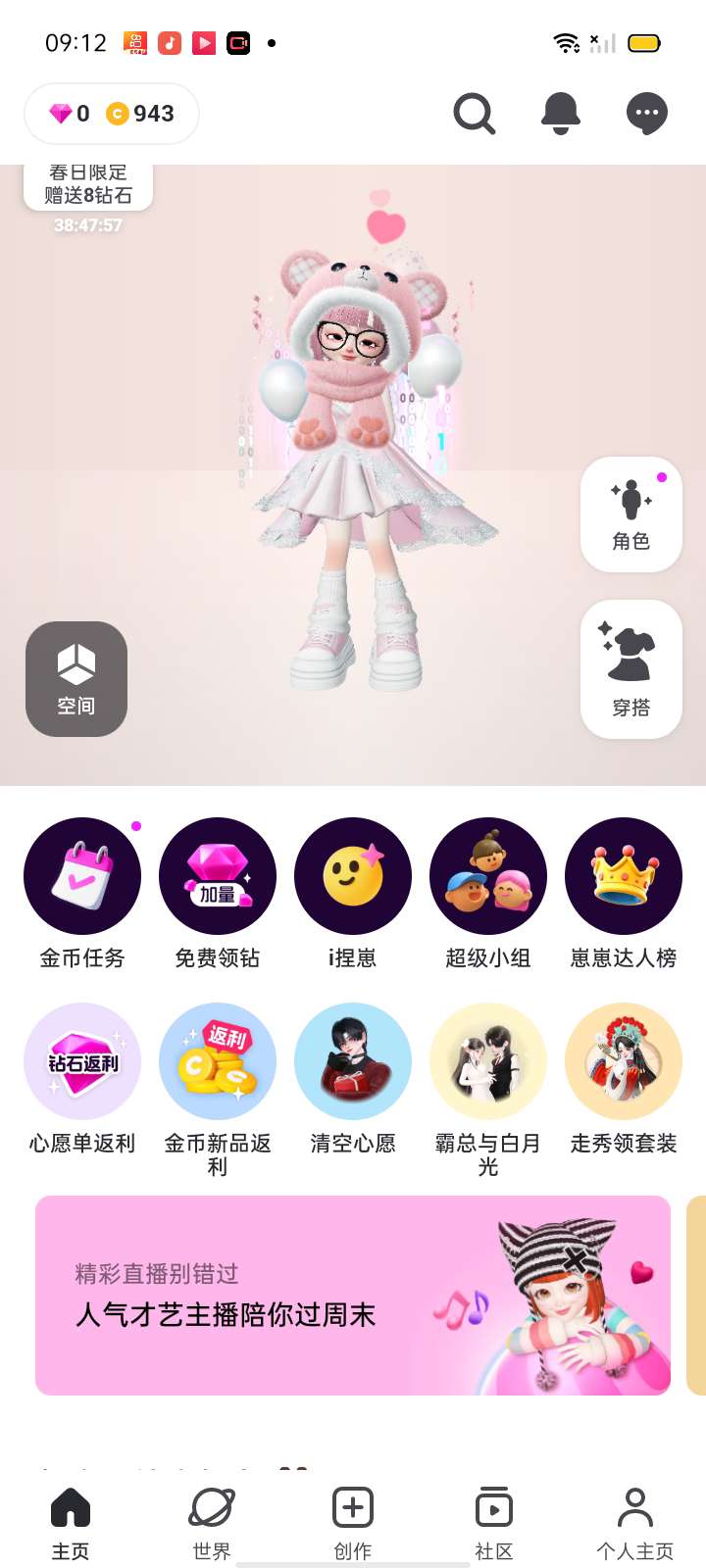706x1568 pixels.
Task: Open 心愿单返利 wishlist rebate
Action: pos(82,1080)
